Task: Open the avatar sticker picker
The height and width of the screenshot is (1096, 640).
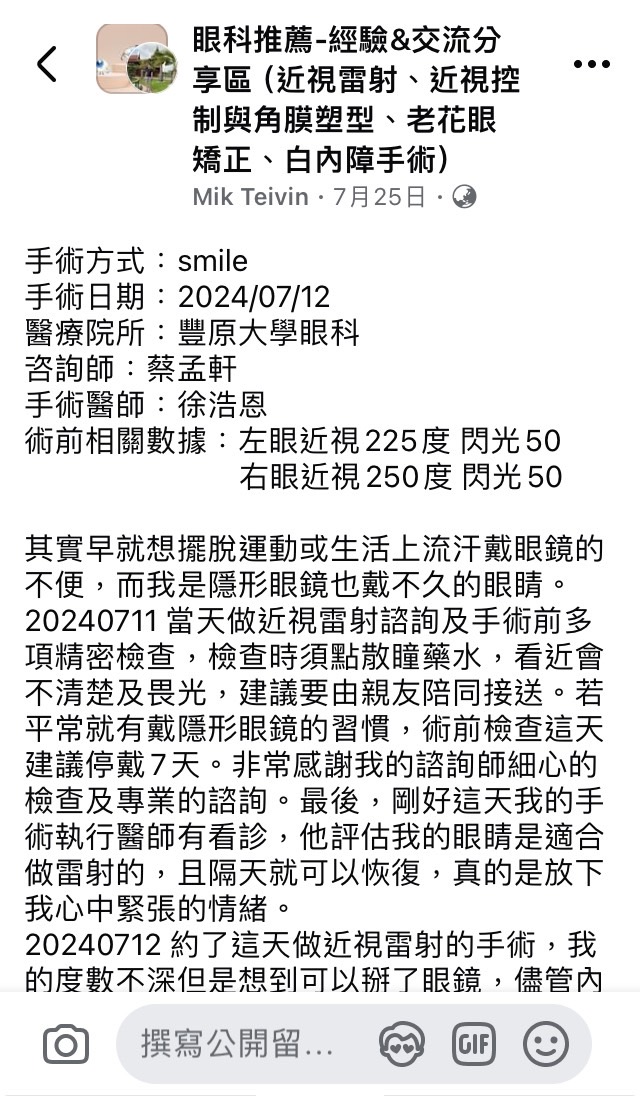Action: tap(402, 1044)
